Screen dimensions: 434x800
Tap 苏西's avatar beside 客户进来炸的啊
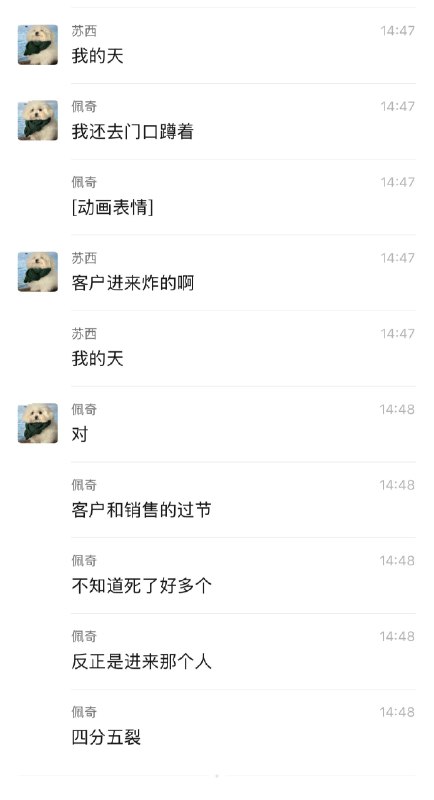38,271
